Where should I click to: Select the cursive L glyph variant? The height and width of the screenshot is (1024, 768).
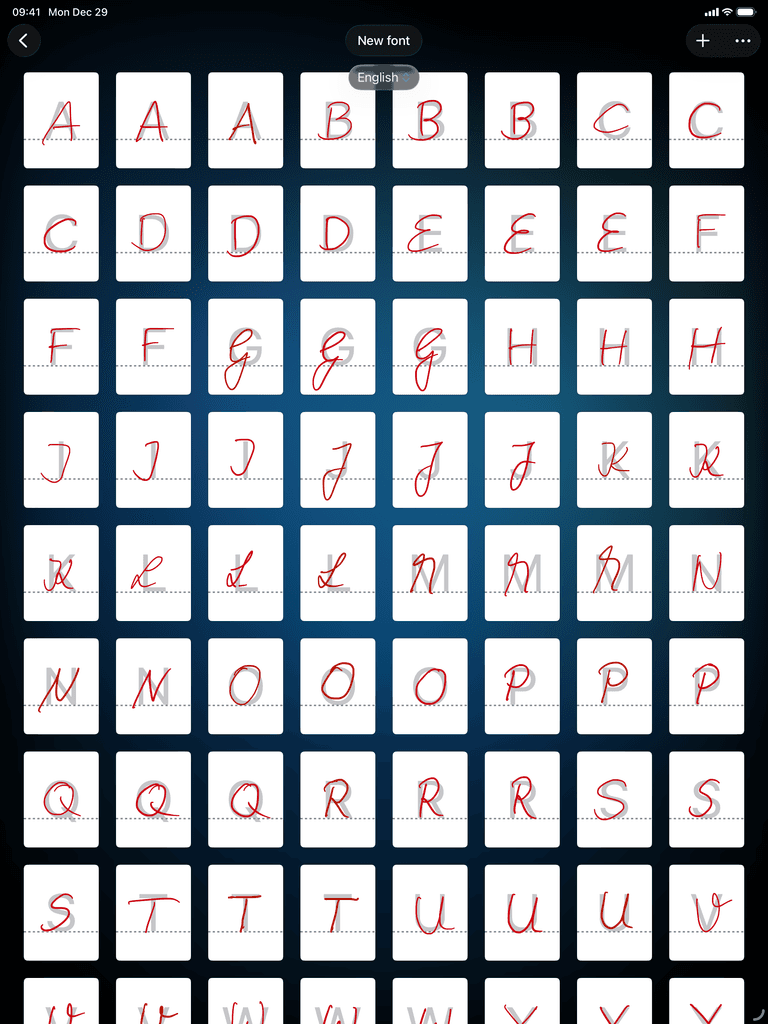245,572
